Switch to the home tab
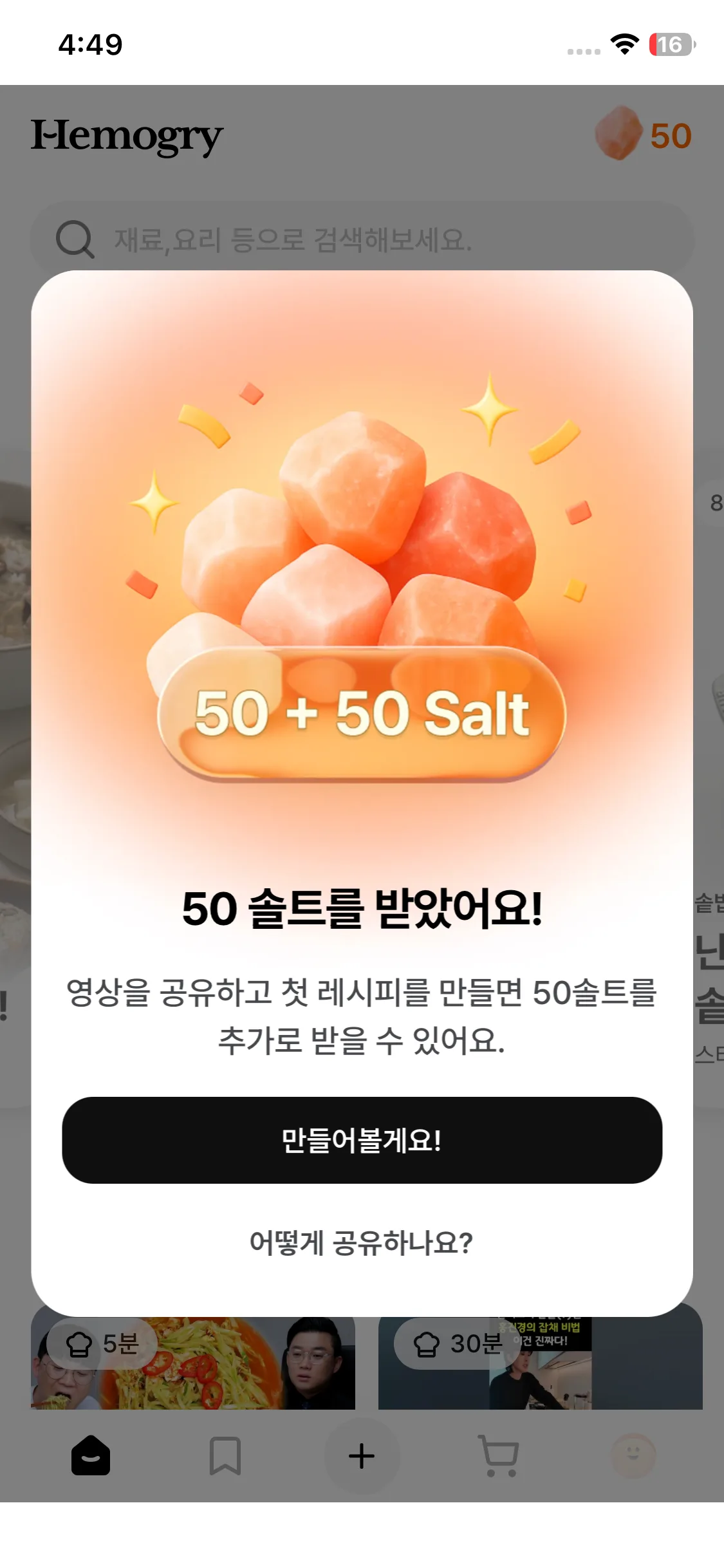 tap(91, 1455)
